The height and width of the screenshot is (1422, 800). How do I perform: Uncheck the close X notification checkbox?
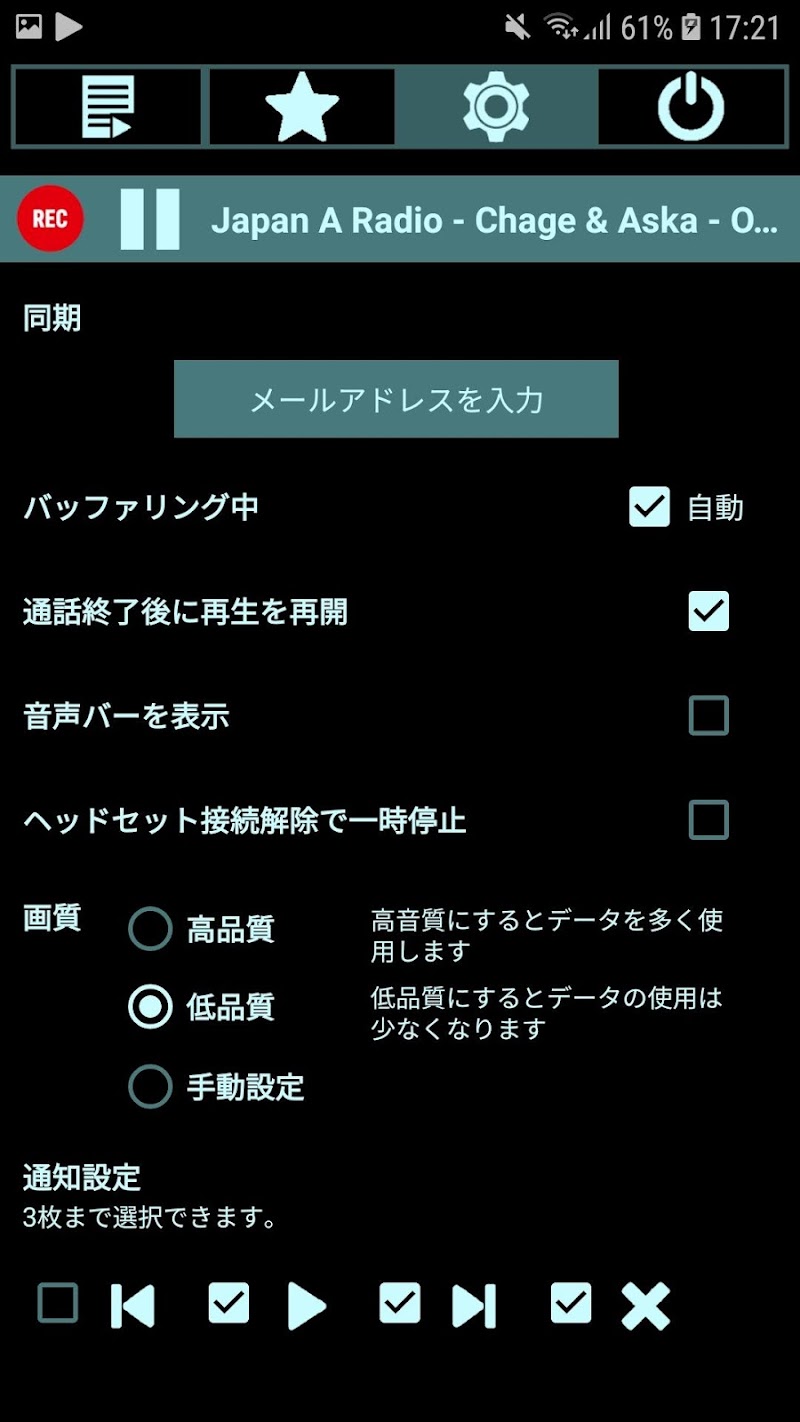[571, 1304]
